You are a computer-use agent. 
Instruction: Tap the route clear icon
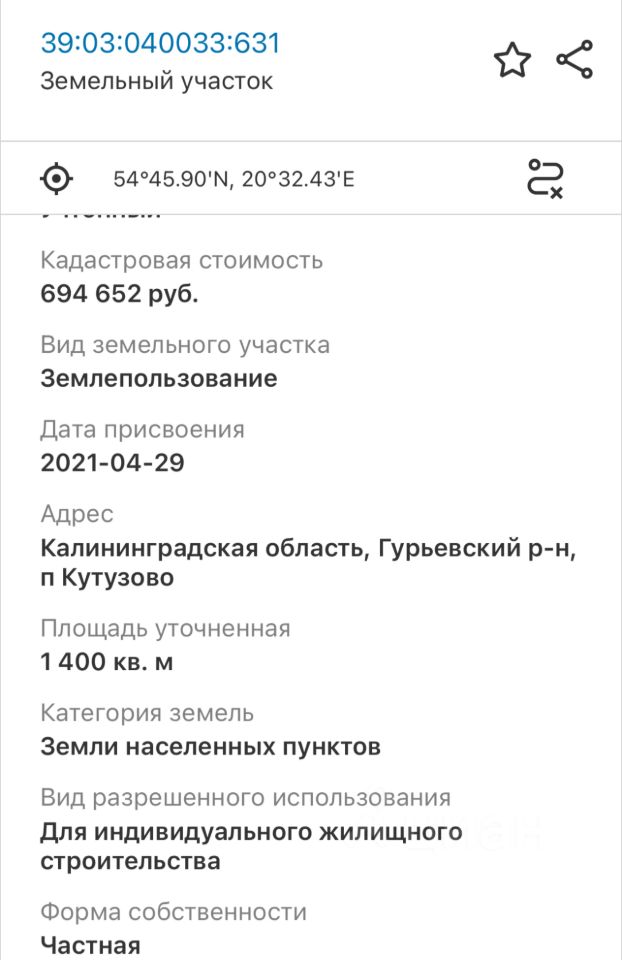[545, 178]
